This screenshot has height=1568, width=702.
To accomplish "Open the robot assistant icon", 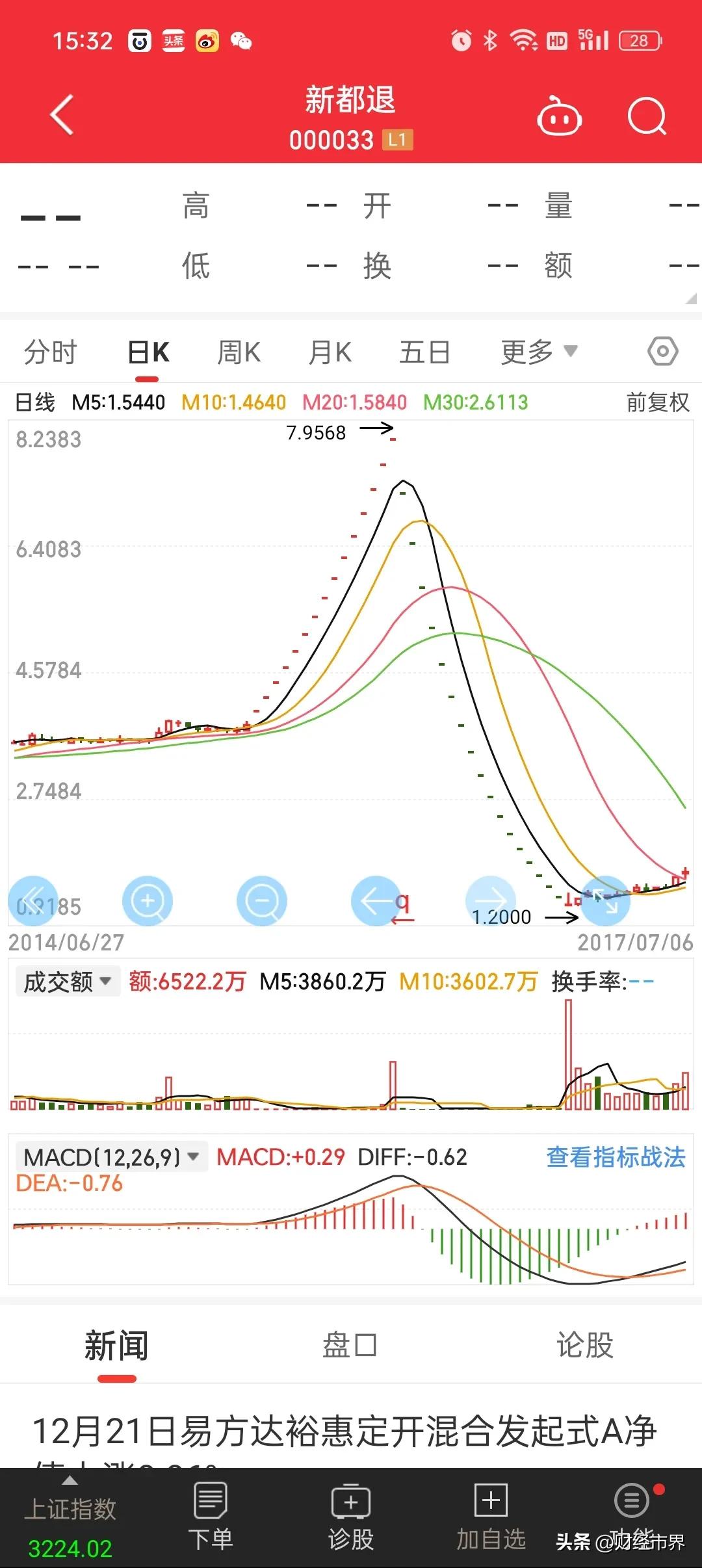I will [x=559, y=117].
